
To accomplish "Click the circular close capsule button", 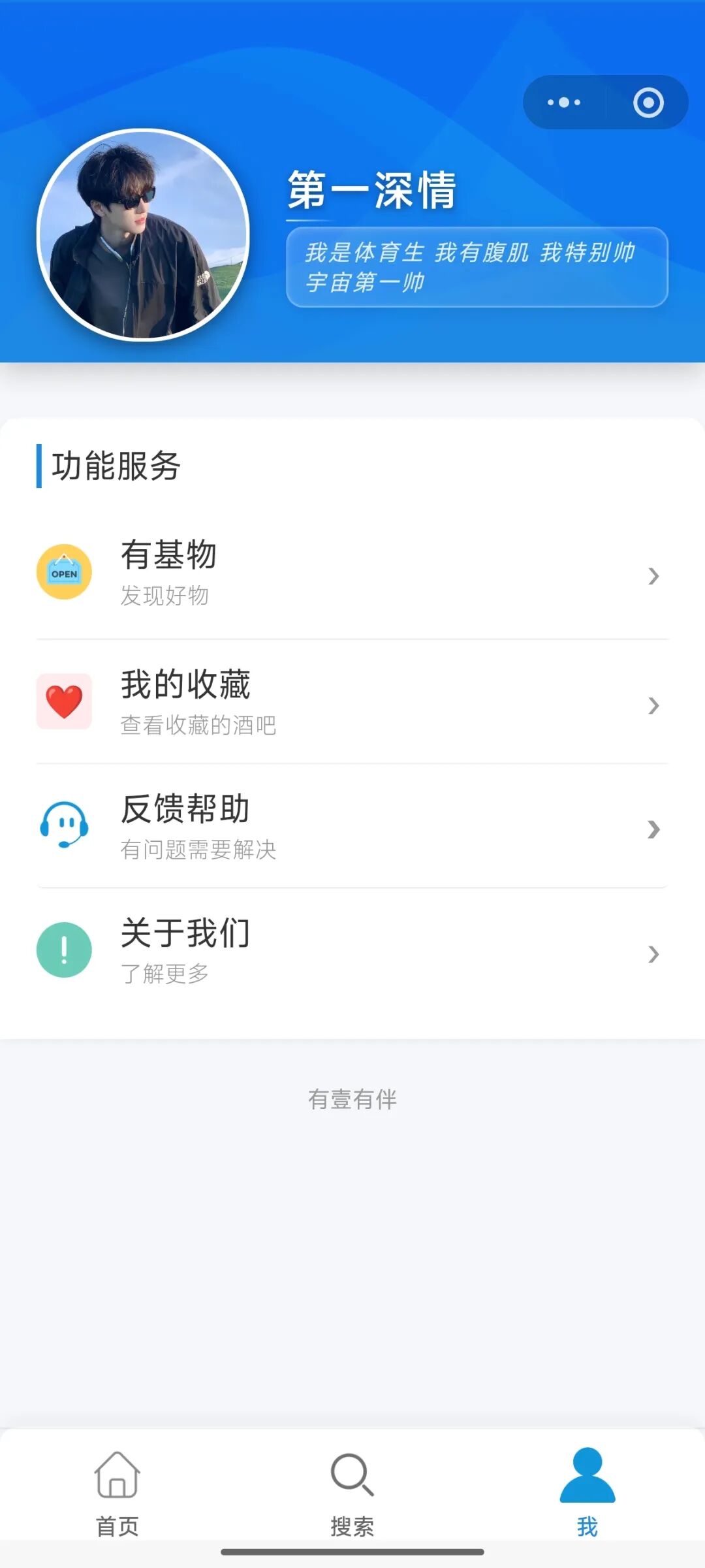I will (648, 103).
